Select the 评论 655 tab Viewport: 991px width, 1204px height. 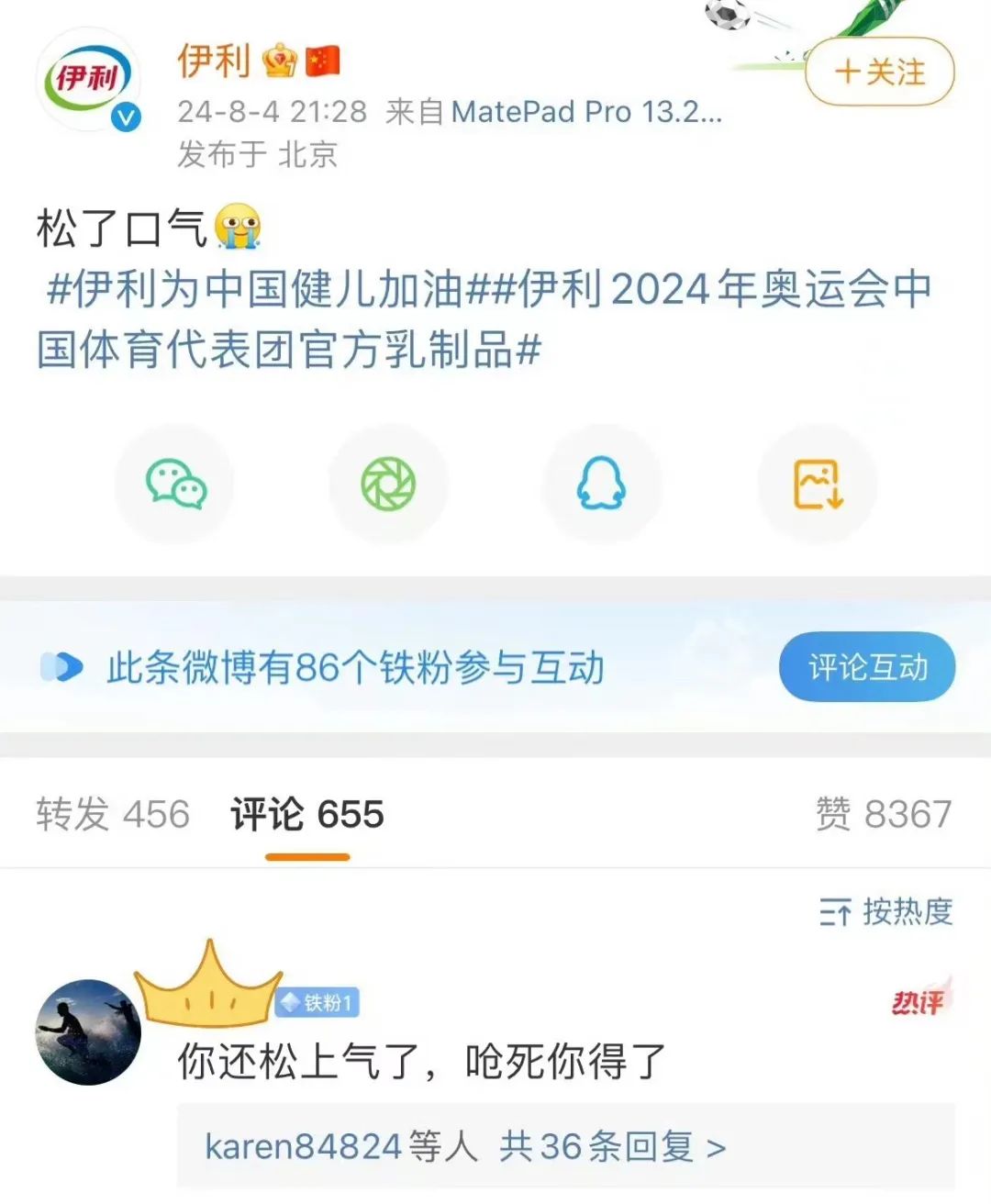click(307, 814)
